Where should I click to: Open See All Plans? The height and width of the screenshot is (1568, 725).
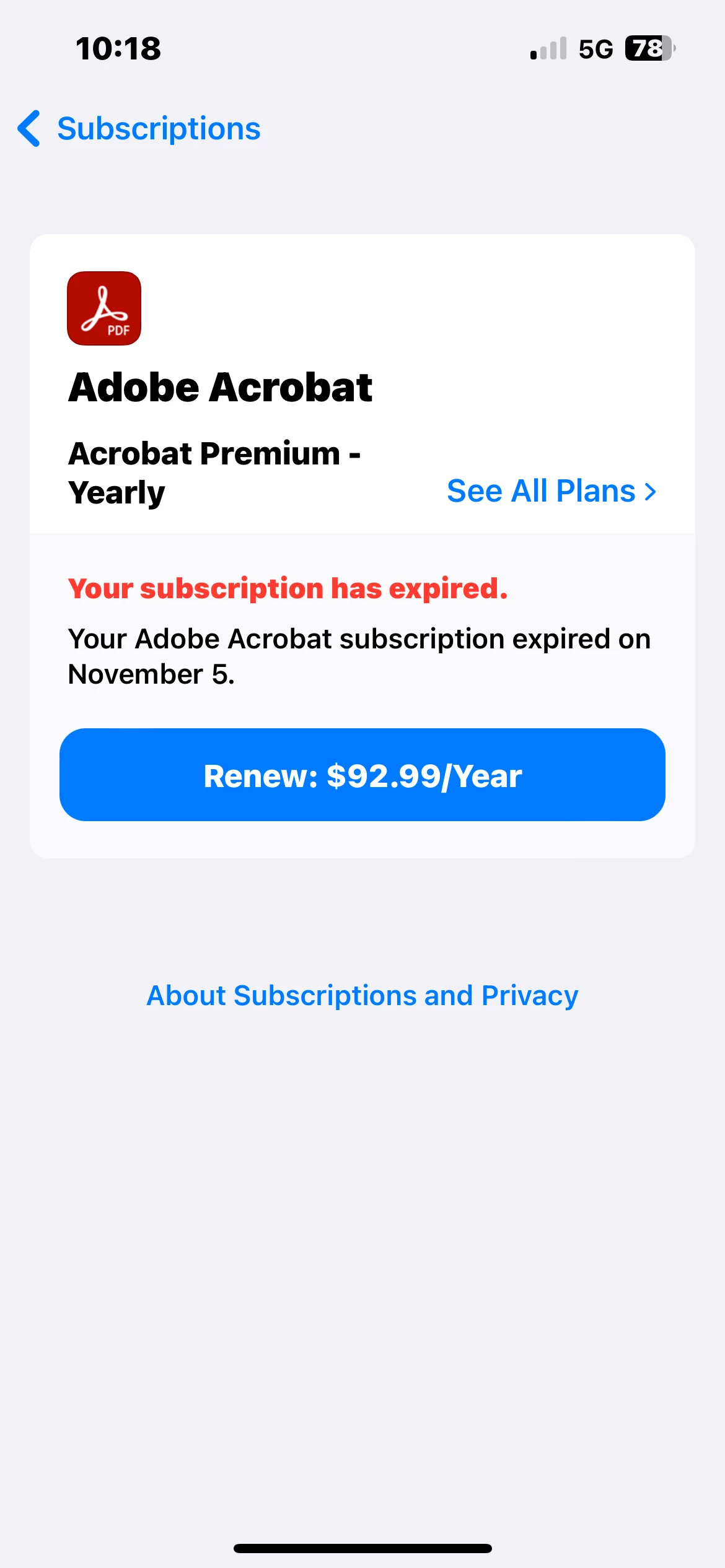tap(551, 491)
